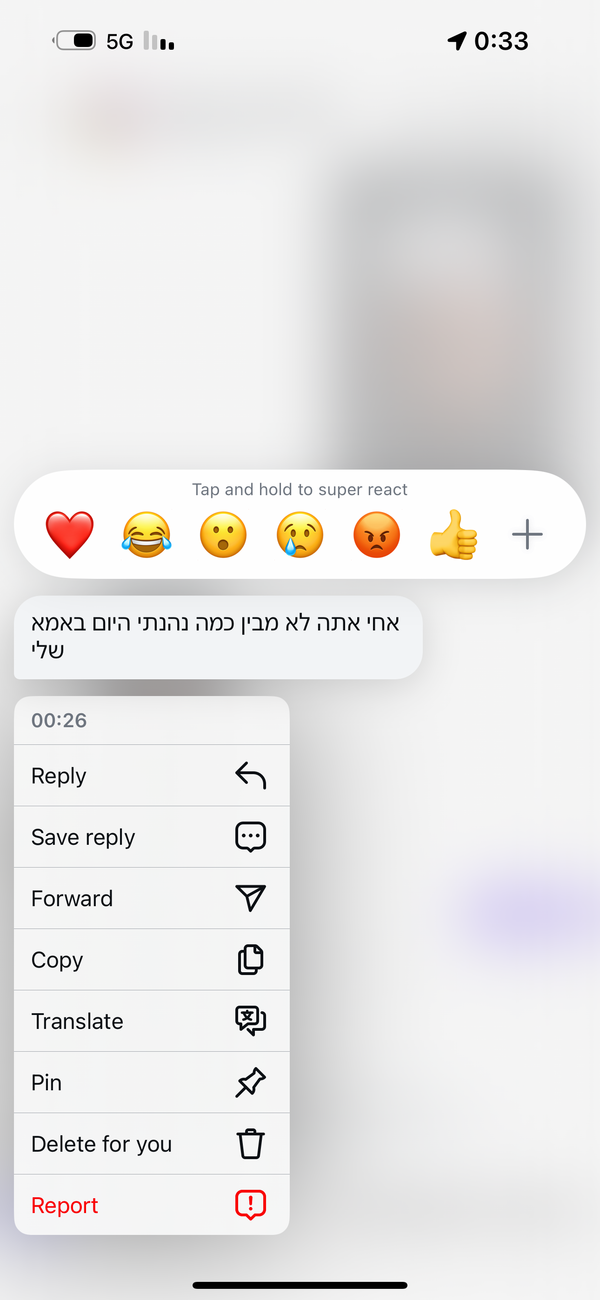The image size is (600, 1300).
Task: React with the angry face emoji
Action: (x=377, y=535)
